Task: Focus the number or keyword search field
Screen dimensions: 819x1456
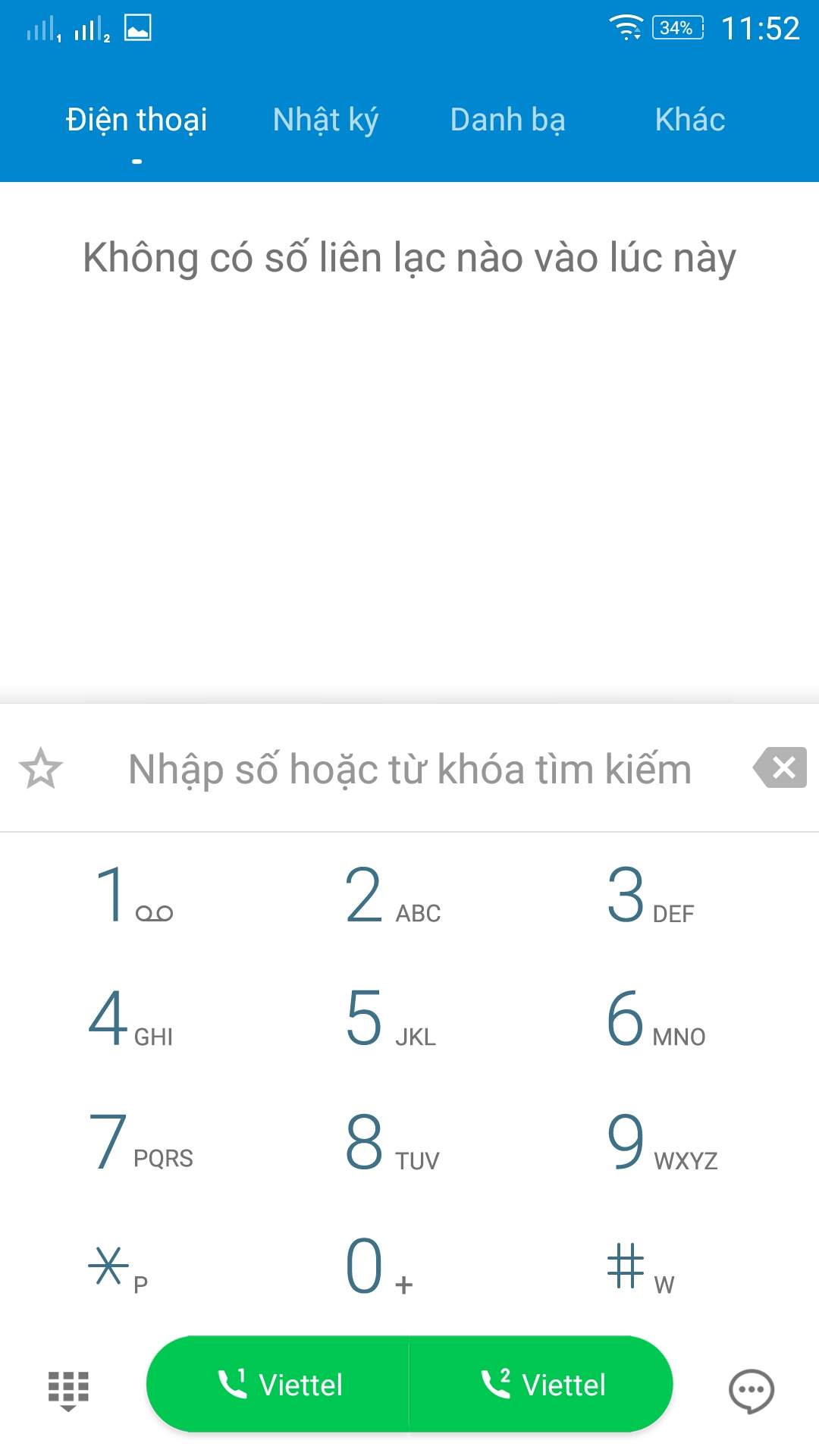Action: point(409,768)
